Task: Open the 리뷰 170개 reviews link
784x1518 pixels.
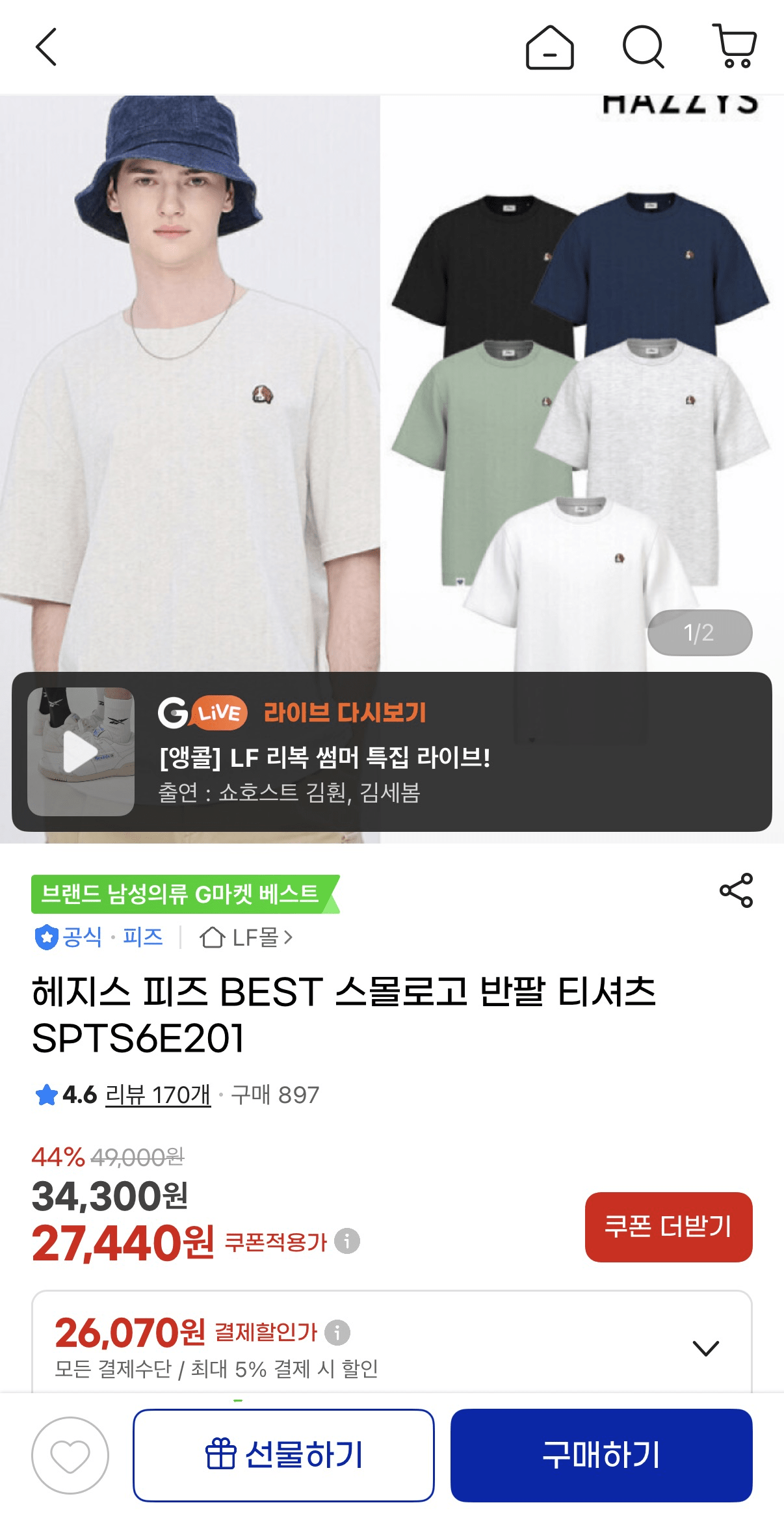Action: tap(158, 1095)
